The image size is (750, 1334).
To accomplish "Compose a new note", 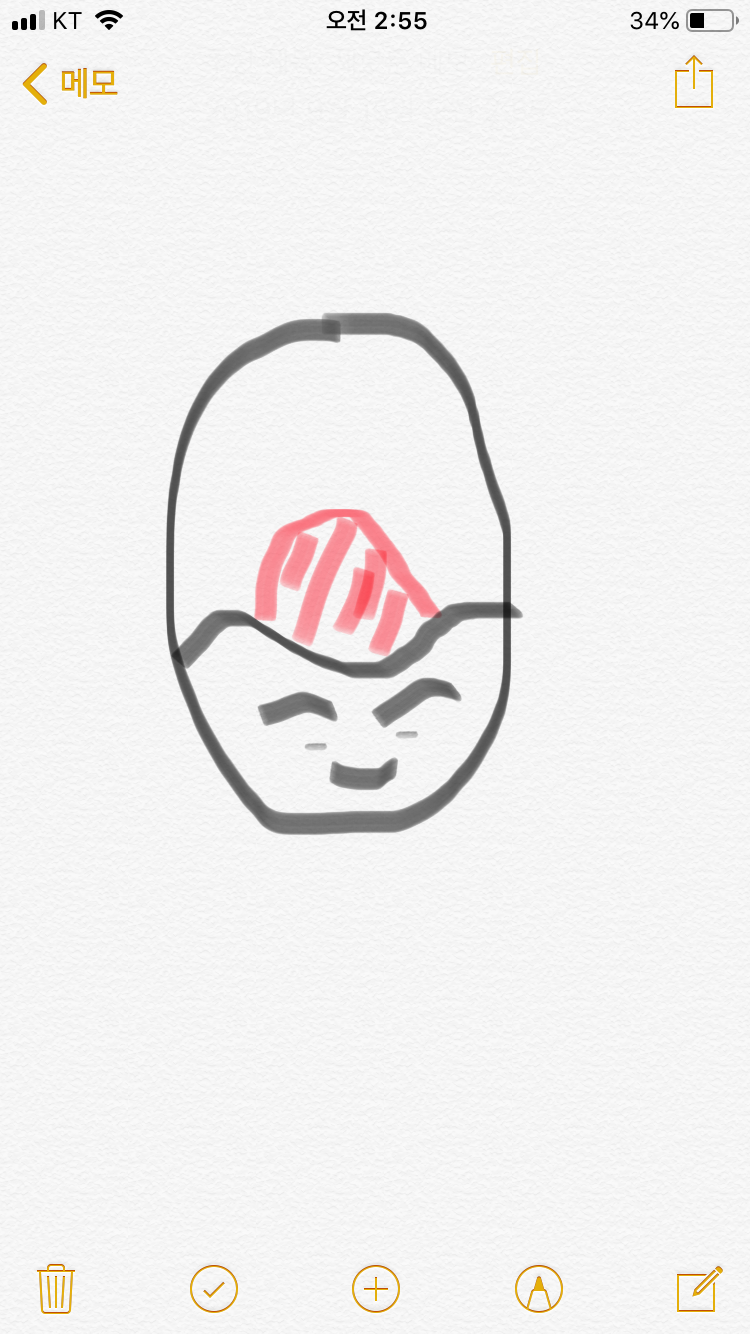I will coord(699,1288).
